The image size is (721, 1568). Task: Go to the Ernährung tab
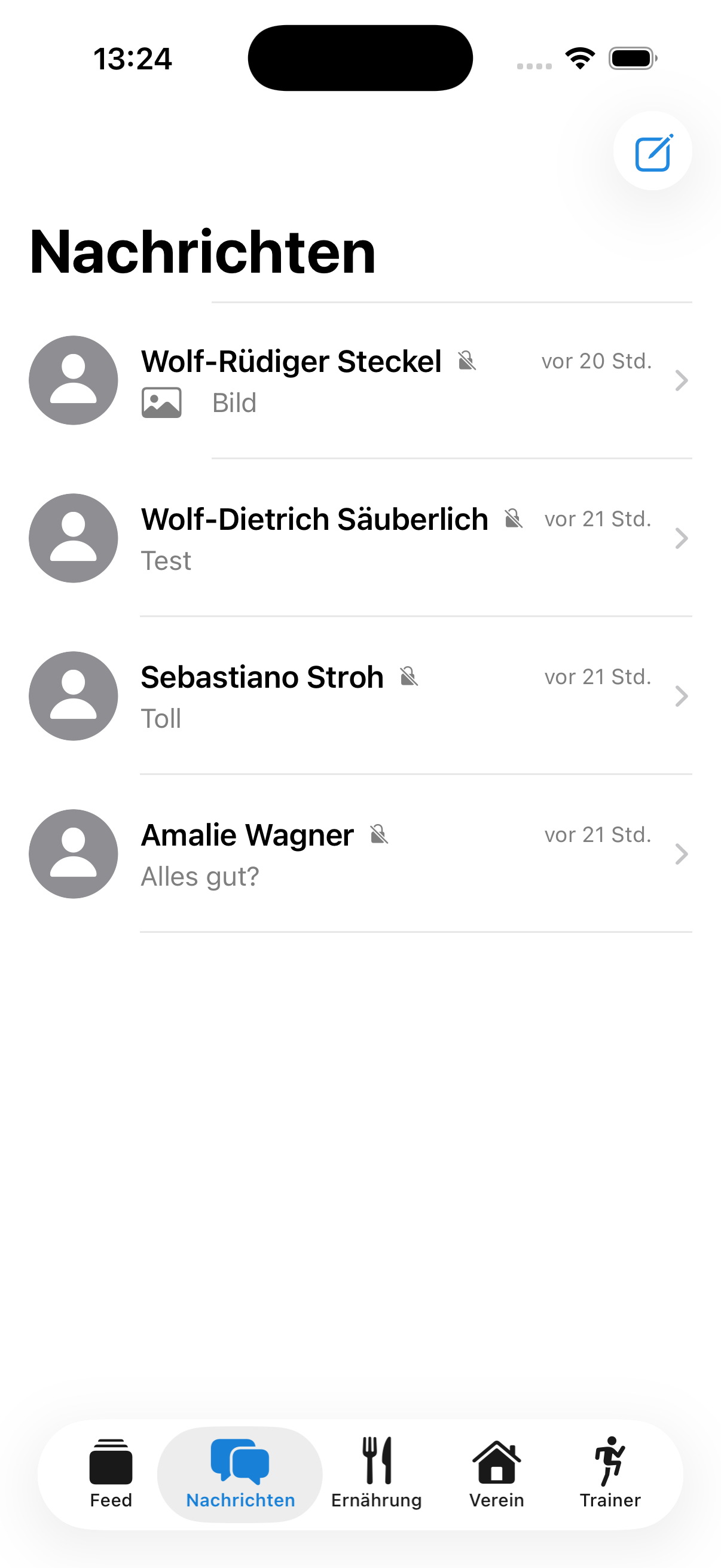click(376, 1473)
